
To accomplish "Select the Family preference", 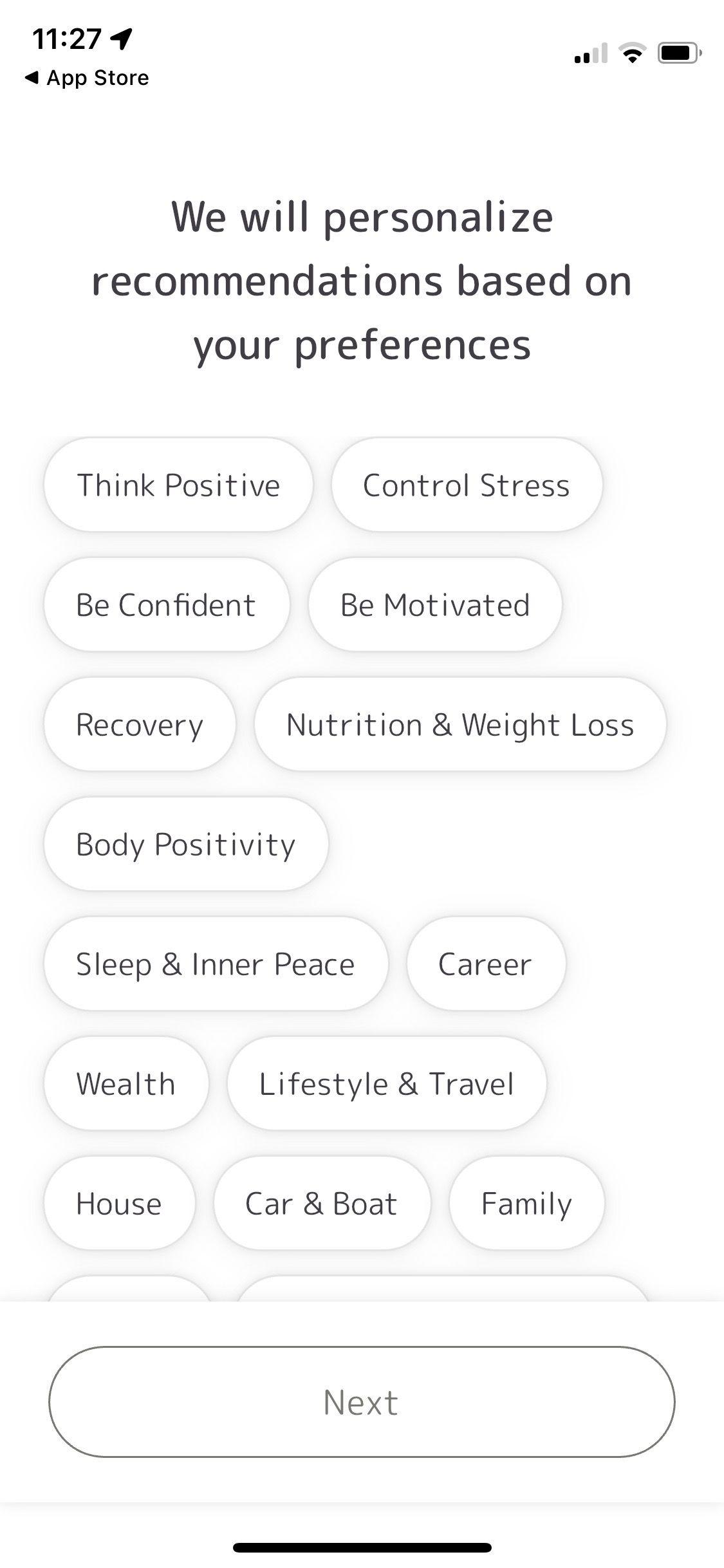I will 526,1203.
